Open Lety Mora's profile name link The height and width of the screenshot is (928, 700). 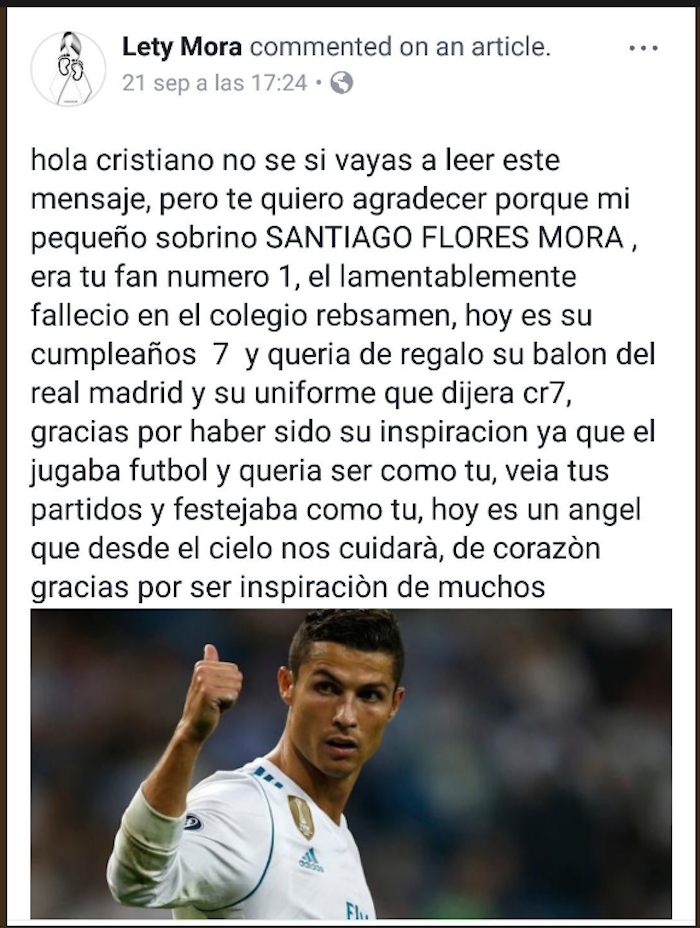(182, 46)
